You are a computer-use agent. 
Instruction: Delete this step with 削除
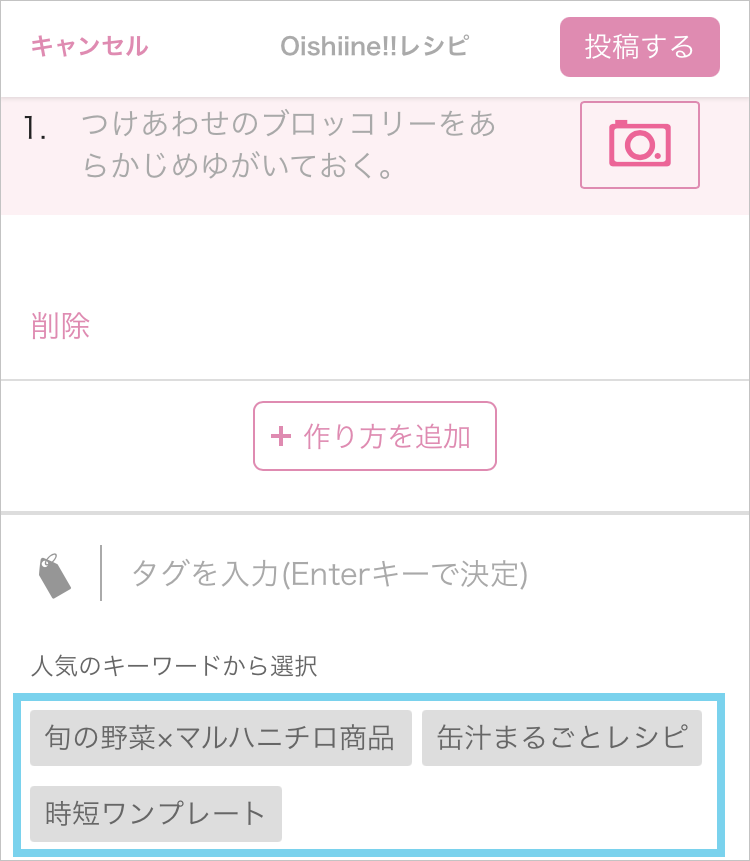tap(60, 326)
